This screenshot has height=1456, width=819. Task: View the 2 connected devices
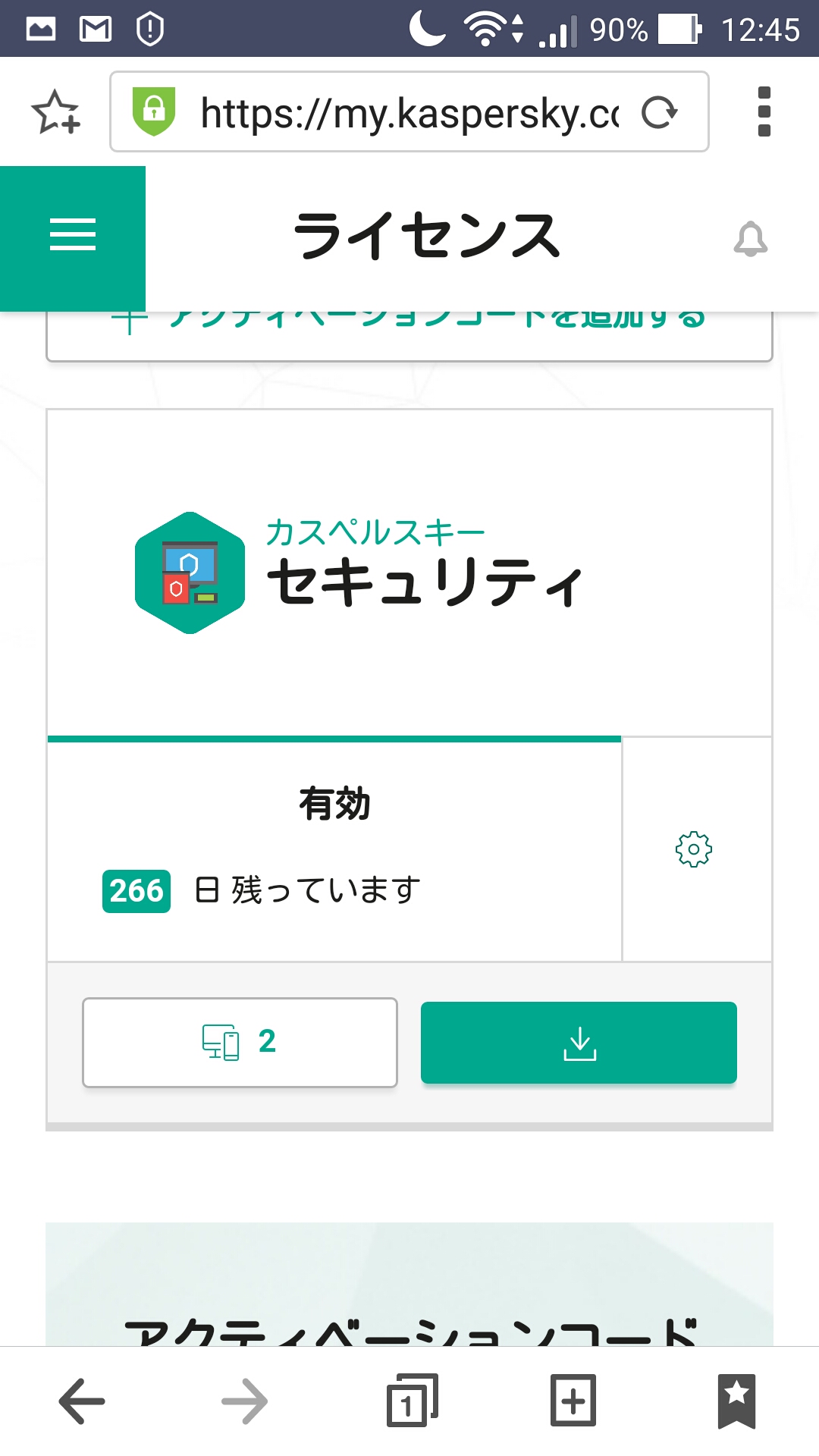click(240, 1042)
